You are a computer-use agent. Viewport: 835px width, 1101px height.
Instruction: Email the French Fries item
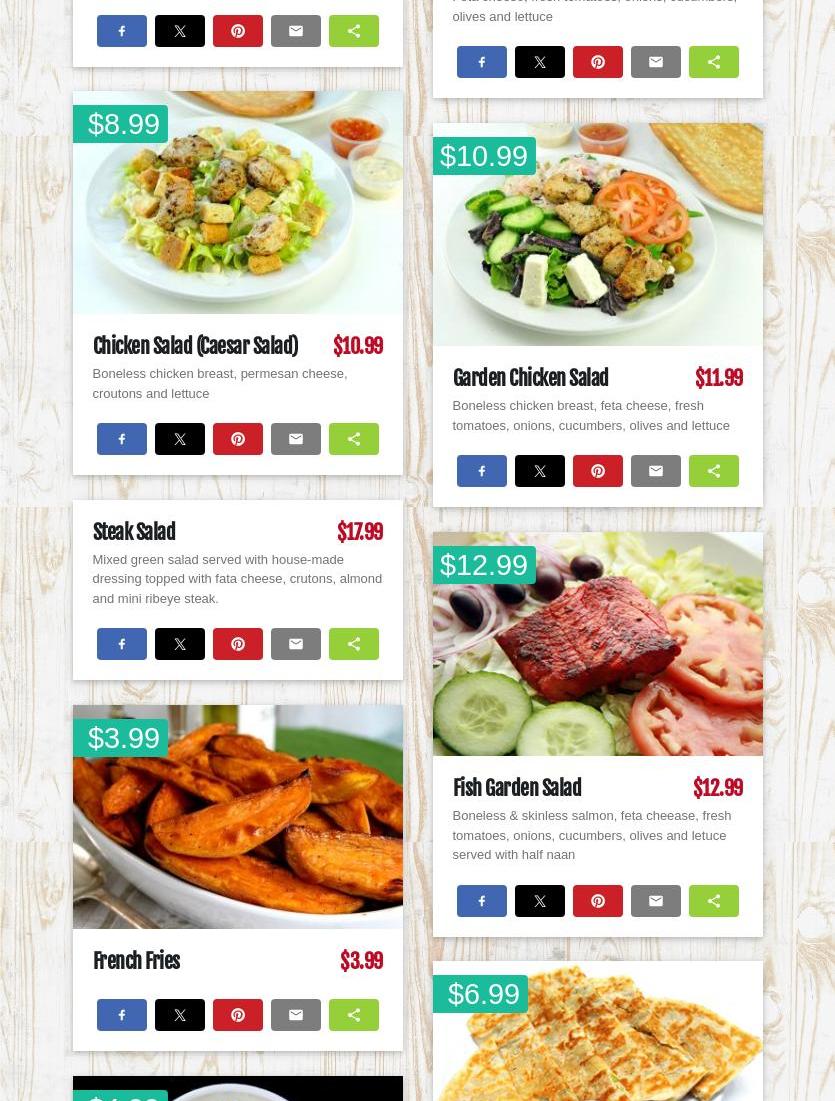point(296,1015)
